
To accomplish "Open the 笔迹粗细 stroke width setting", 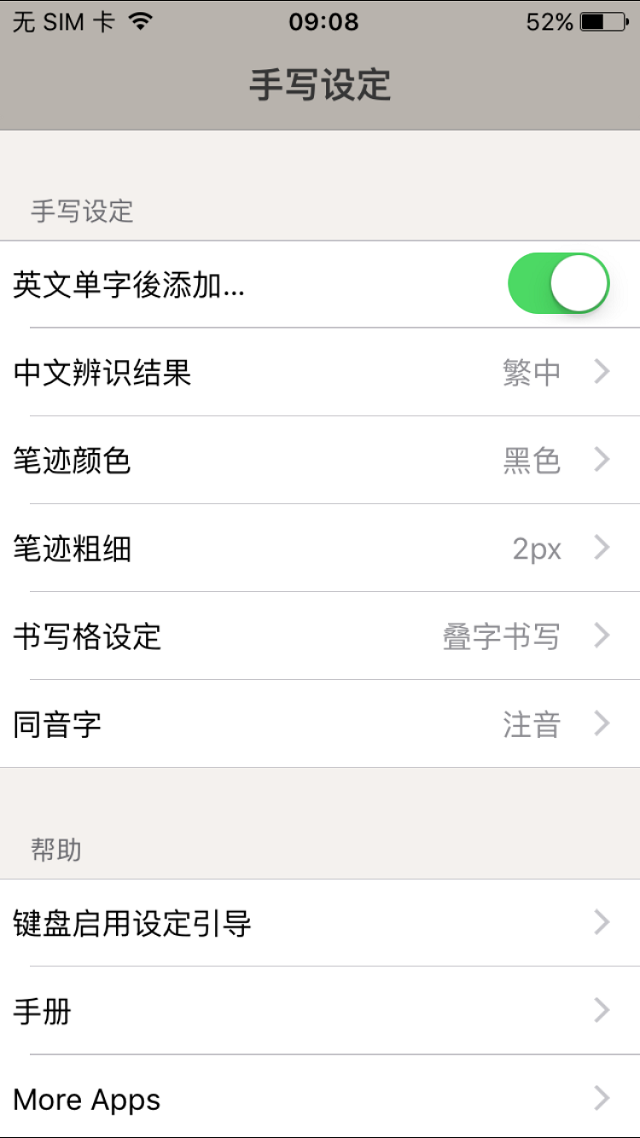I will (320, 549).
